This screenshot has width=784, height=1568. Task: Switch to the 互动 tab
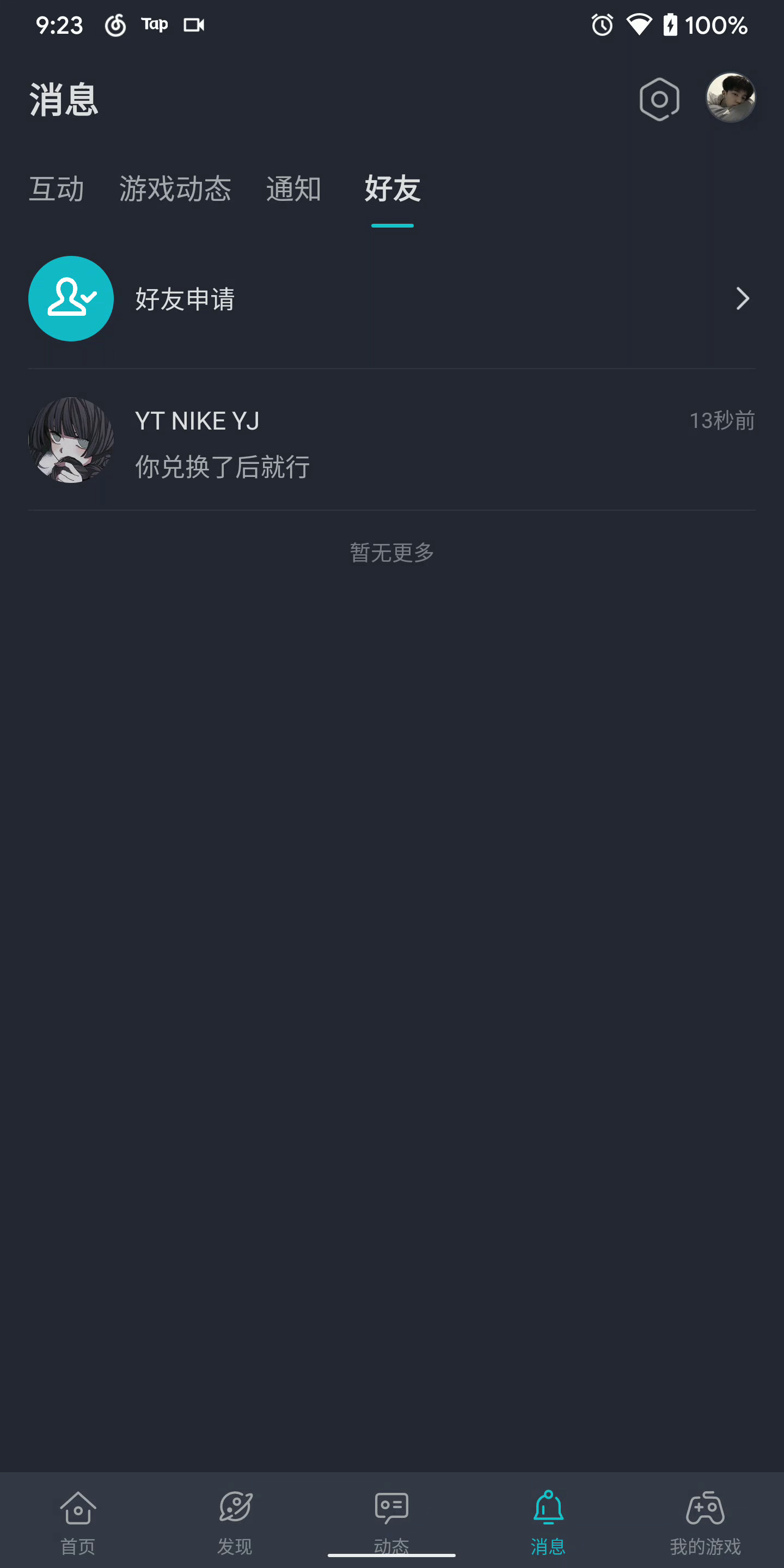coord(57,189)
